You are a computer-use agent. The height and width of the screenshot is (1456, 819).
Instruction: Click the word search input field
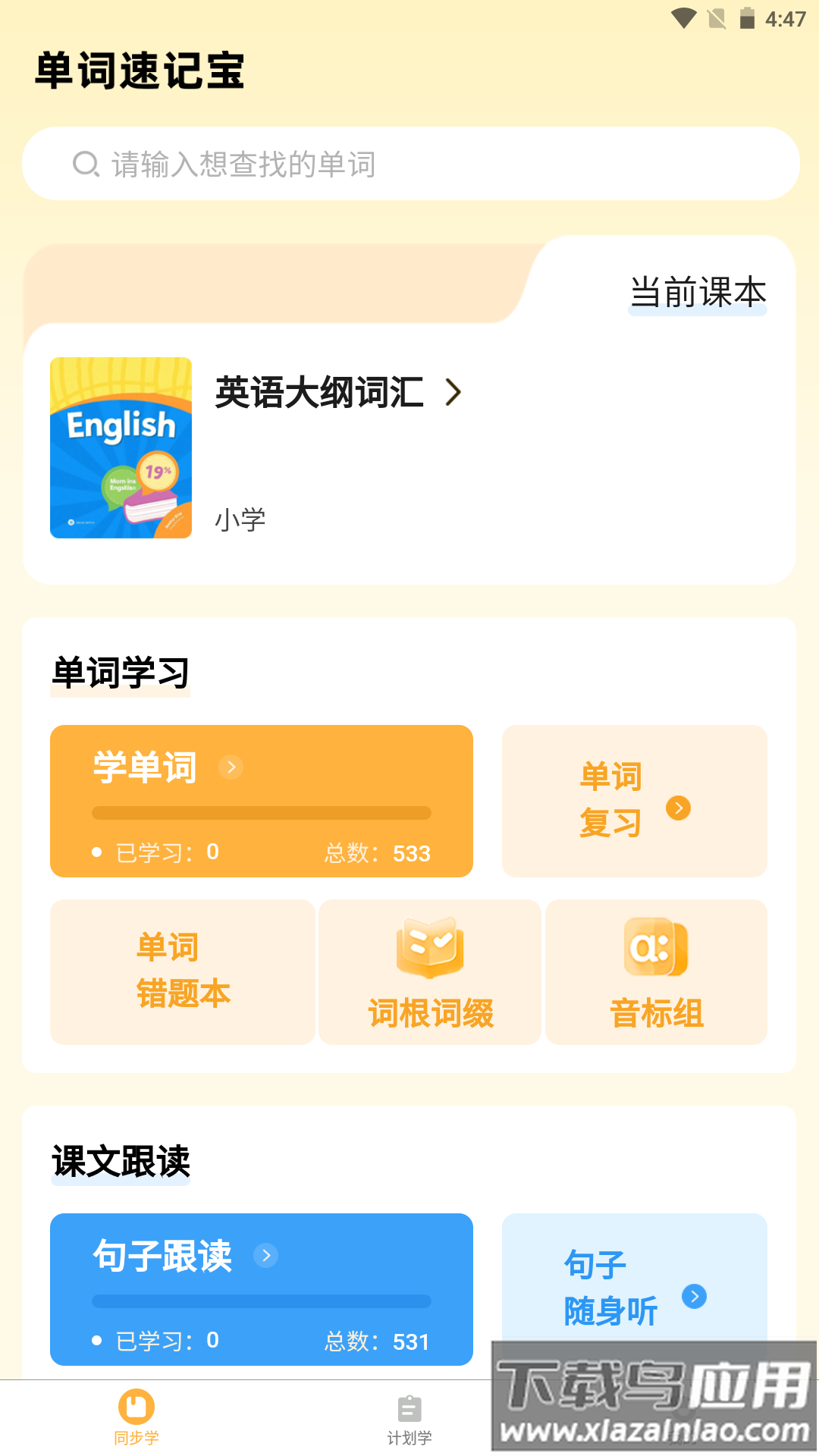409,162
